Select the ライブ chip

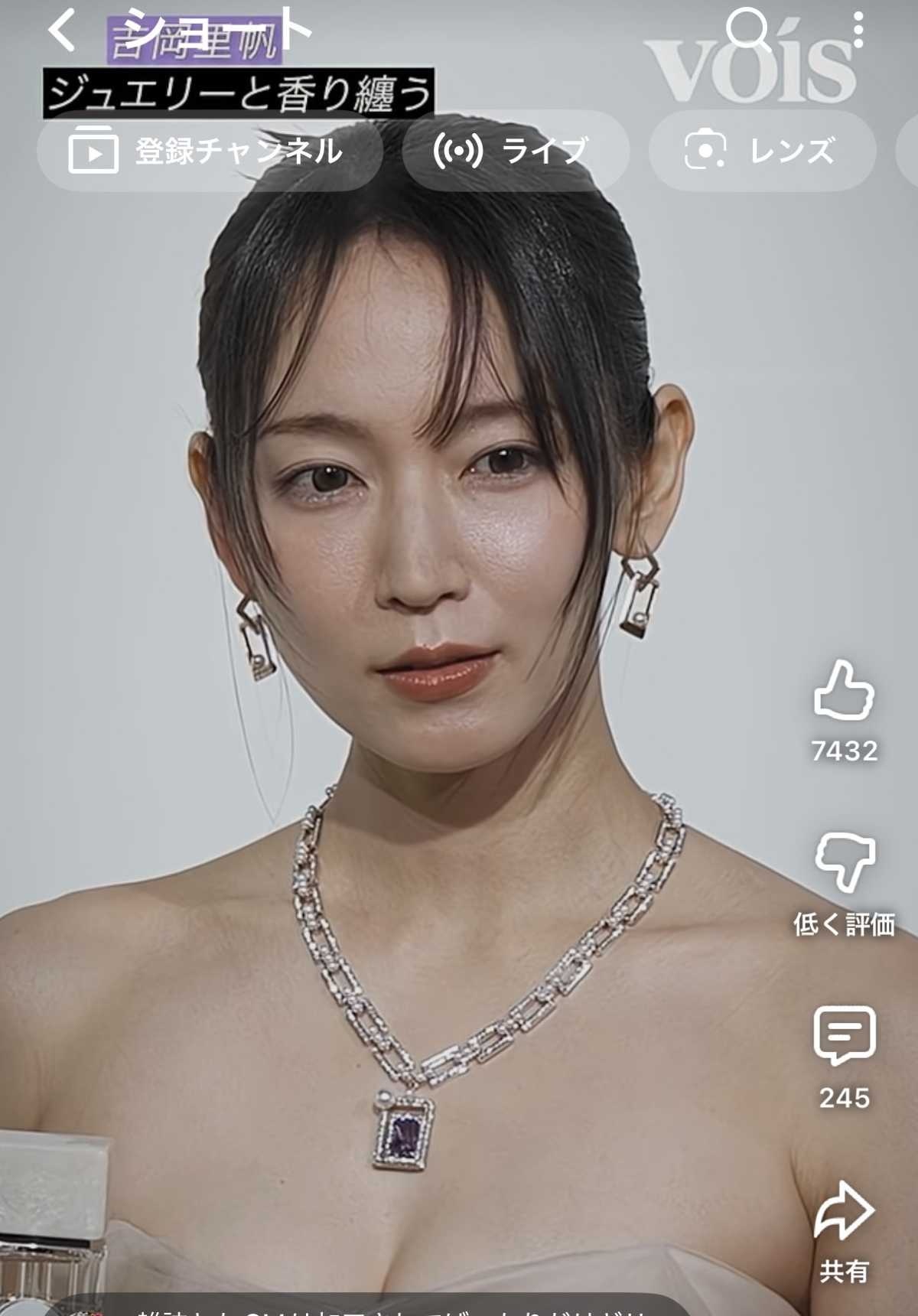coord(514,151)
